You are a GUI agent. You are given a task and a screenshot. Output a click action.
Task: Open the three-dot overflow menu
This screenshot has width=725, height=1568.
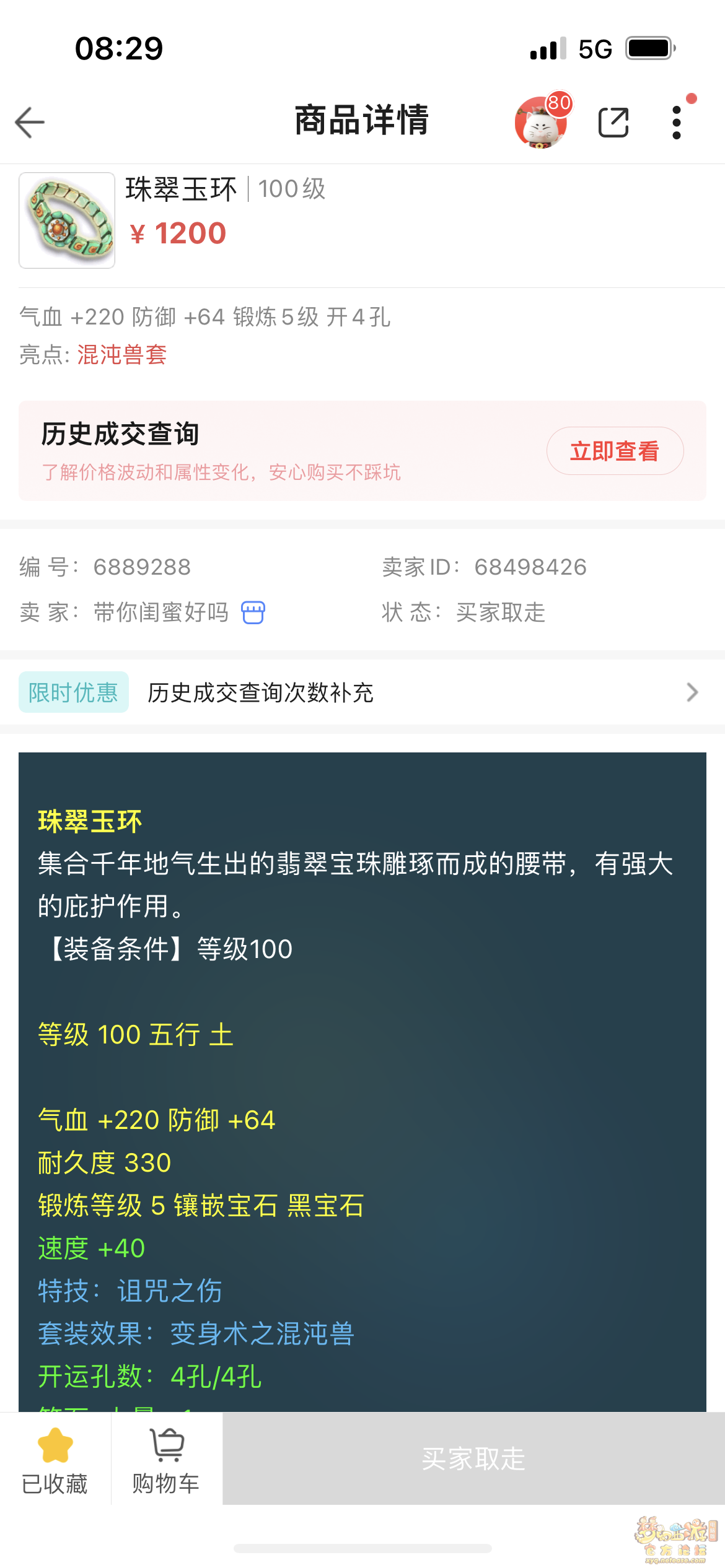[x=677, y=122]
